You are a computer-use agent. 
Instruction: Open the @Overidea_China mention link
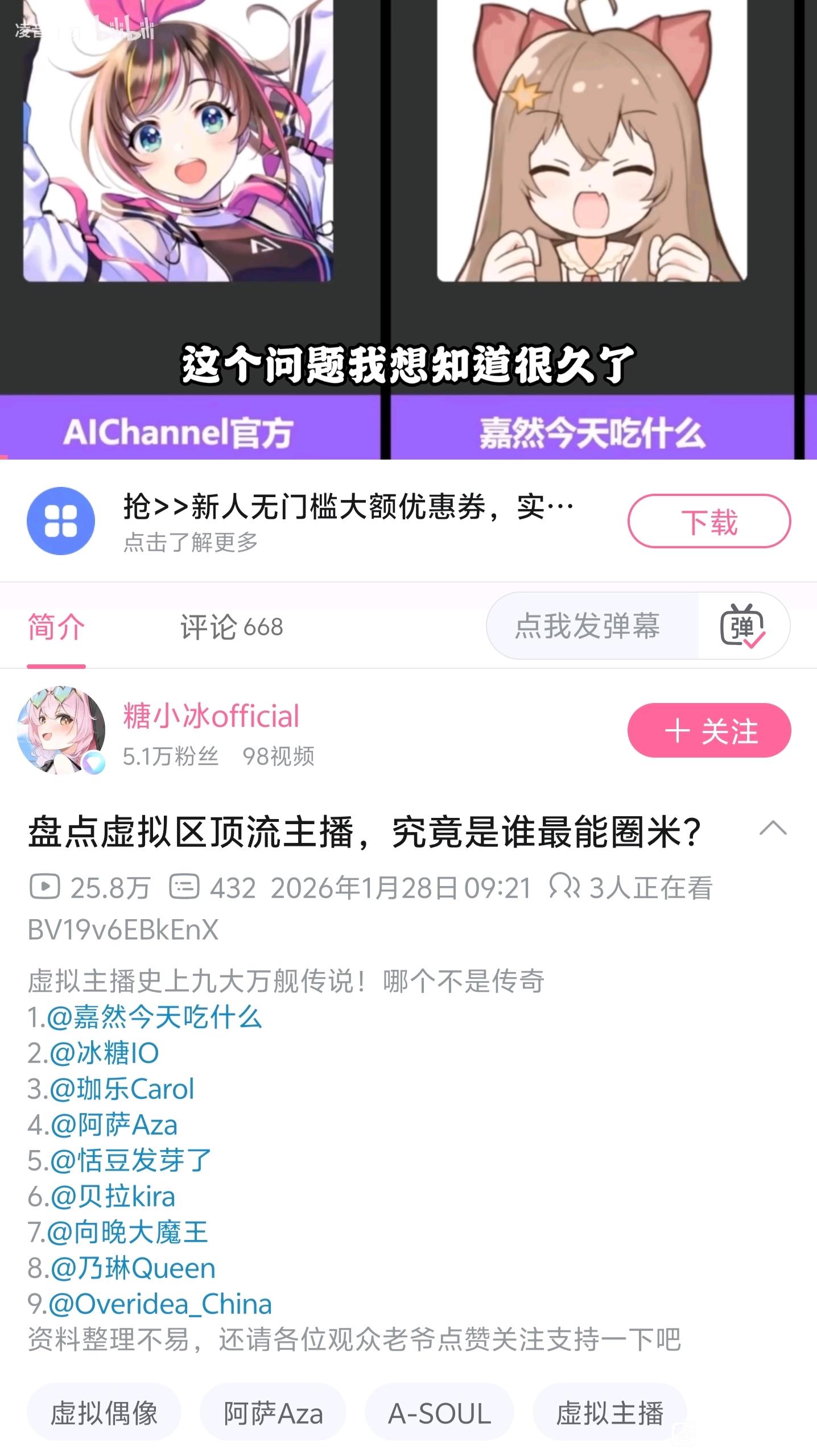coord(160,1304)
